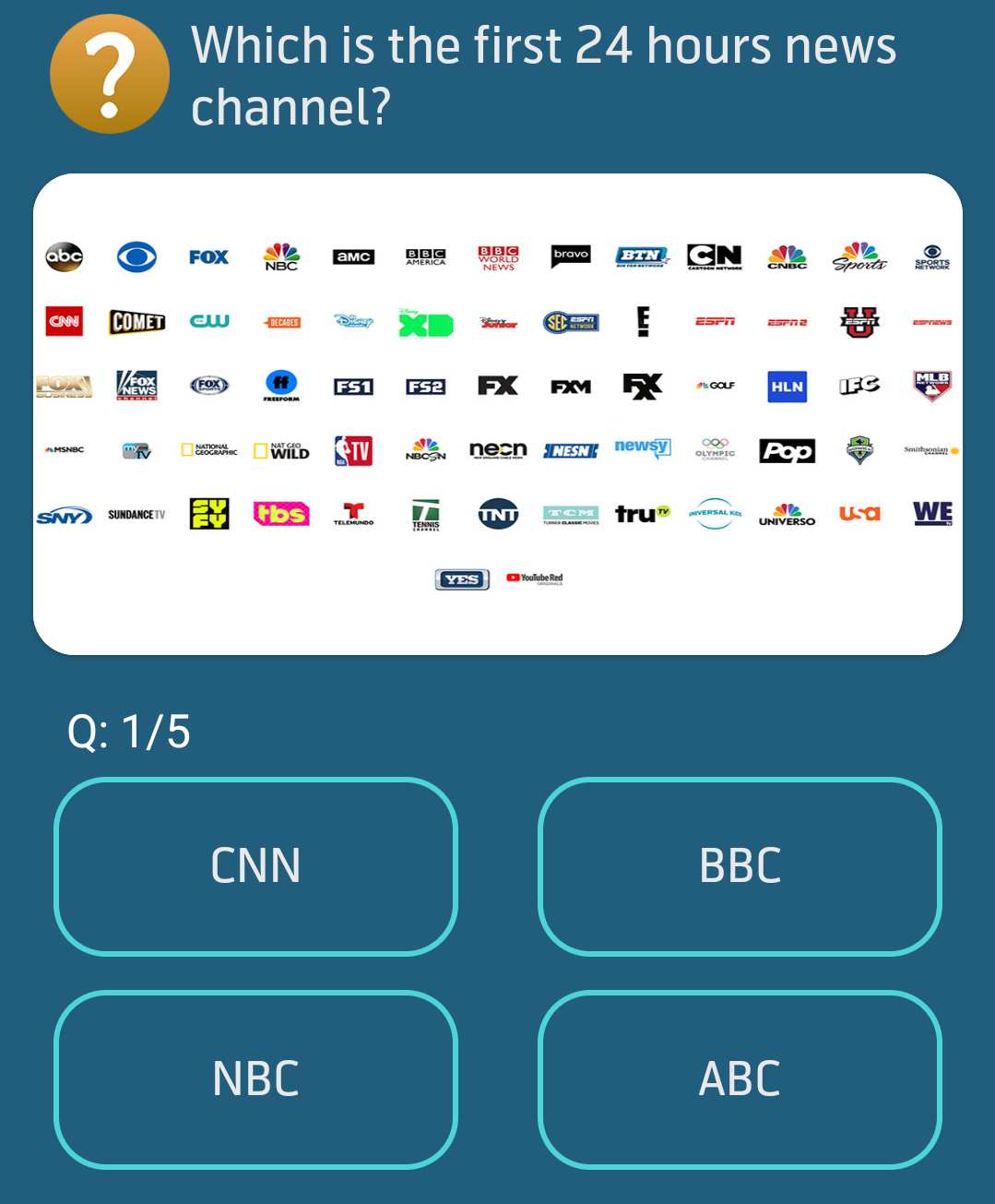Select the NBC peacock logo
This screenshot has height=1204, width=995.
tap(282, 256)
